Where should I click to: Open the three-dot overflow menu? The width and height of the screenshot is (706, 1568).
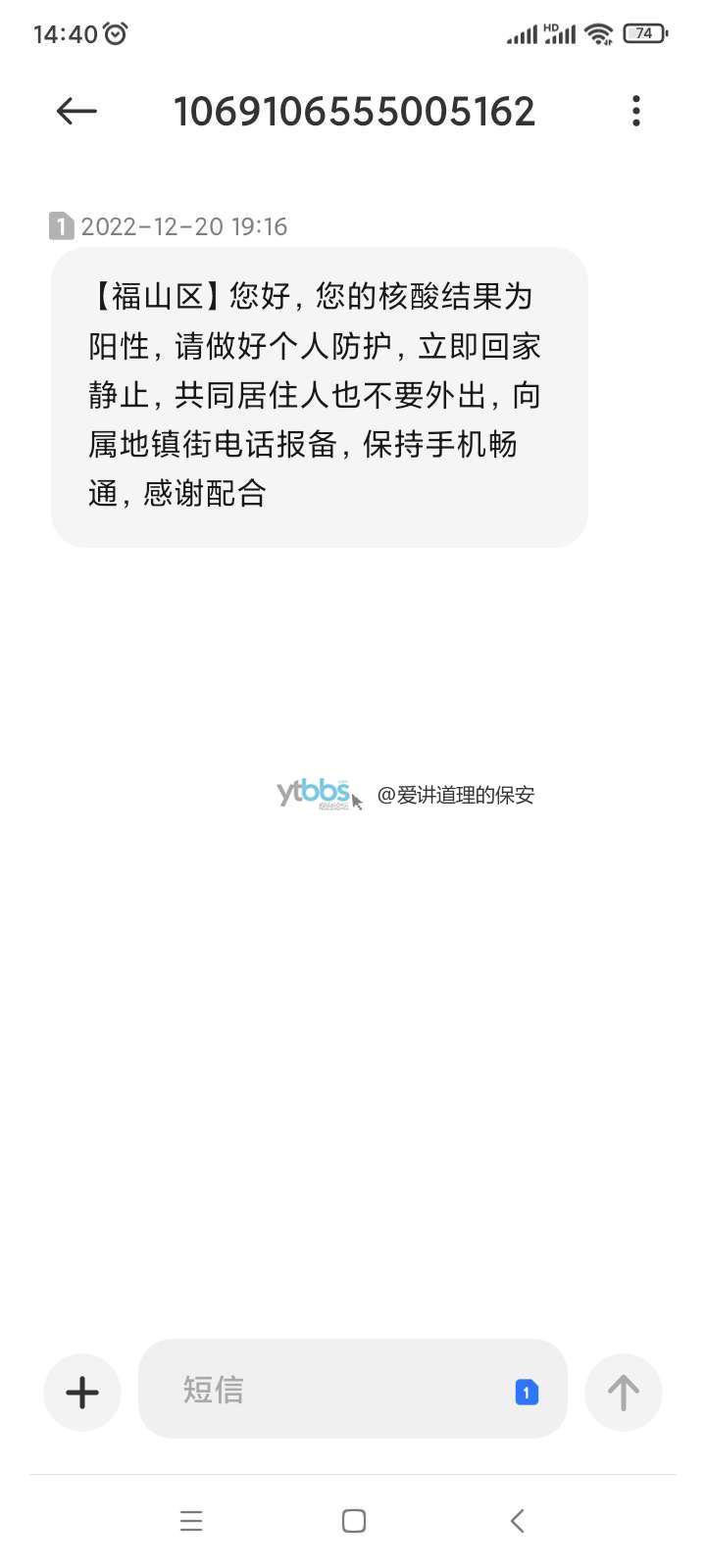tap(636, 112)
